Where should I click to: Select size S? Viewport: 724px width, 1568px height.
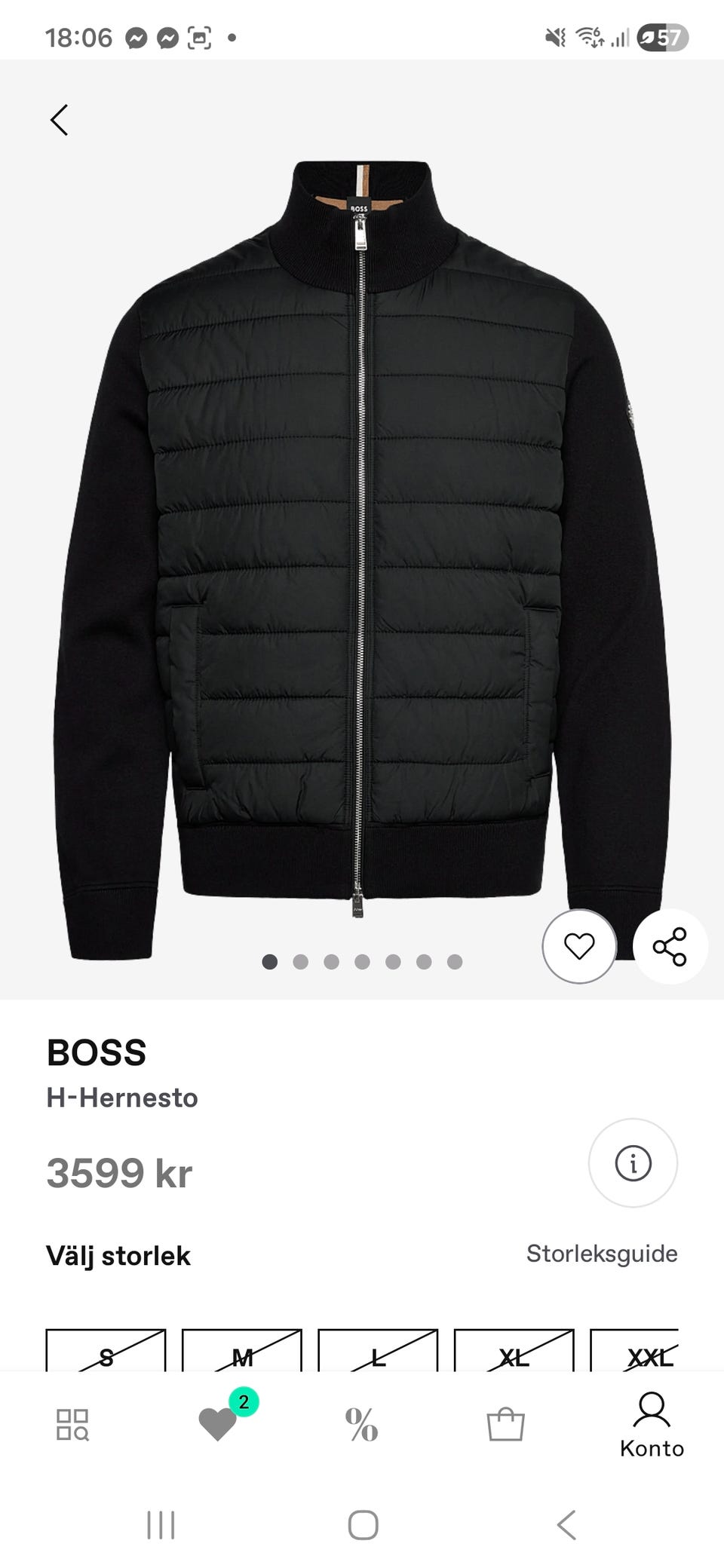[106, 1352]
